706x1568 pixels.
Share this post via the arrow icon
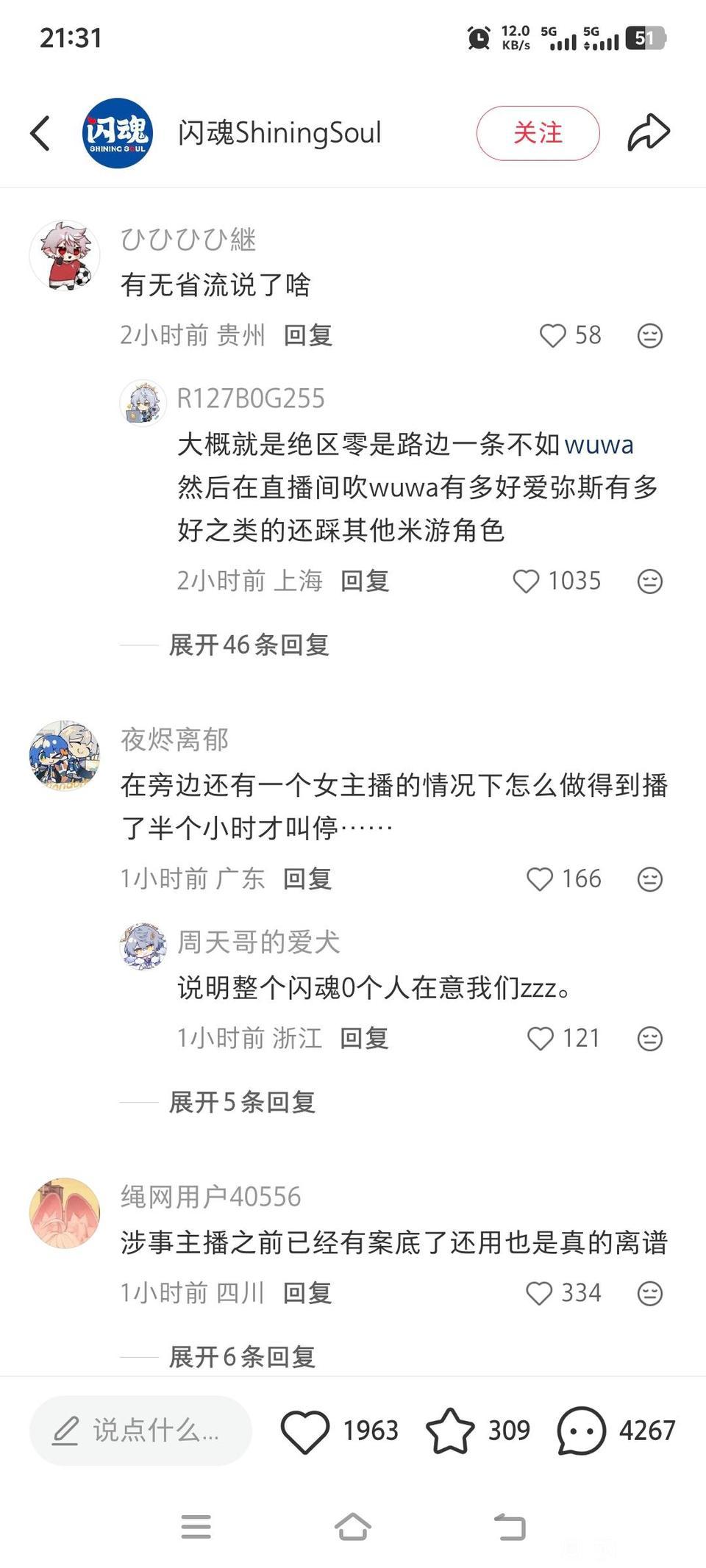(649, 133)
